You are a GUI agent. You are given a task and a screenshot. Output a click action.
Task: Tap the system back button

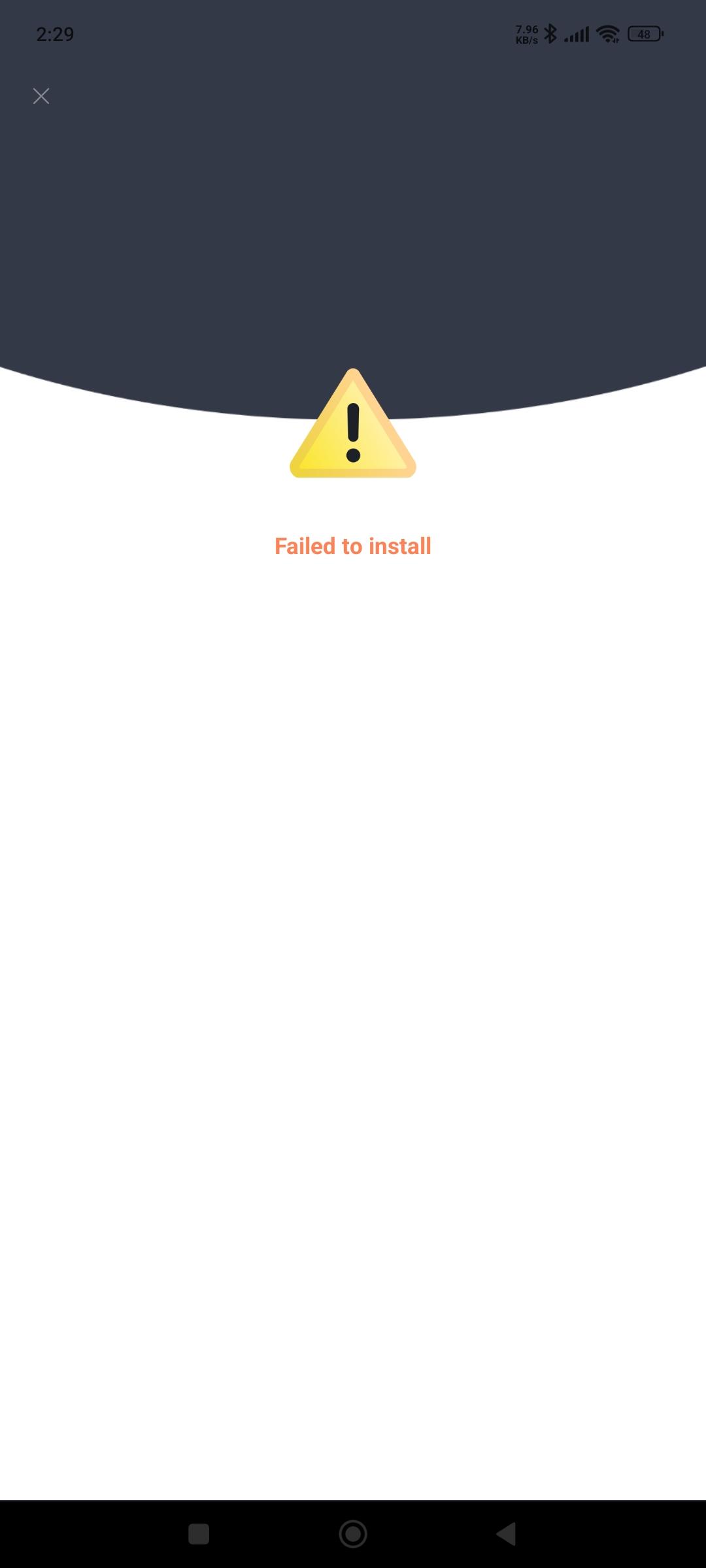507,1533
